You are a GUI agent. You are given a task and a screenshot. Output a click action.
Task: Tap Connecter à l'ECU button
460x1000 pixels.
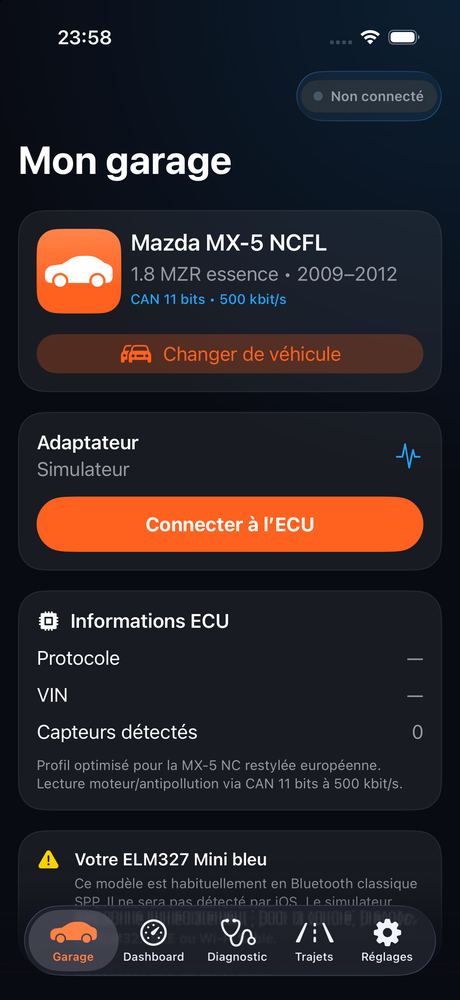click(x=230, y=524)
